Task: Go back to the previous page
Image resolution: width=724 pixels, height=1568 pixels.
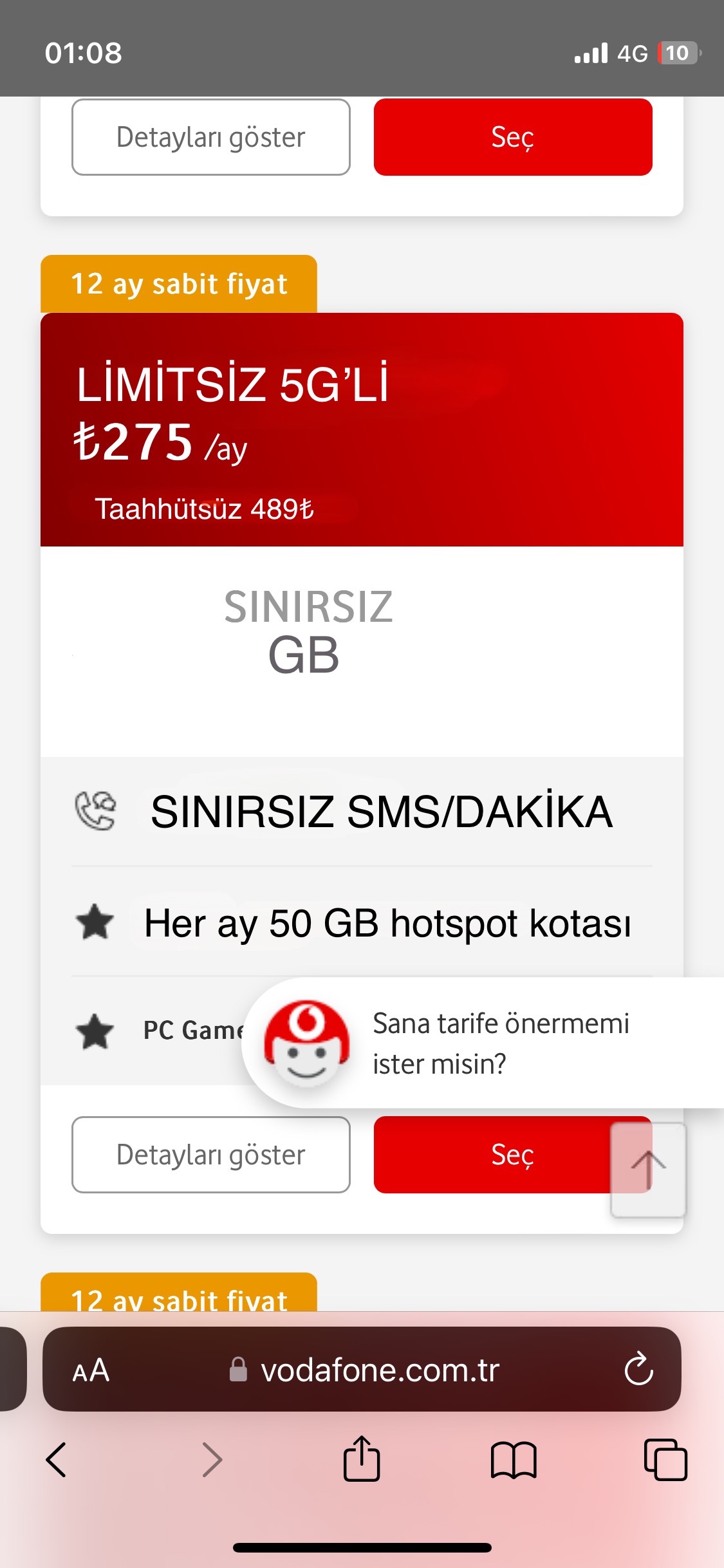Action: 57,1459
